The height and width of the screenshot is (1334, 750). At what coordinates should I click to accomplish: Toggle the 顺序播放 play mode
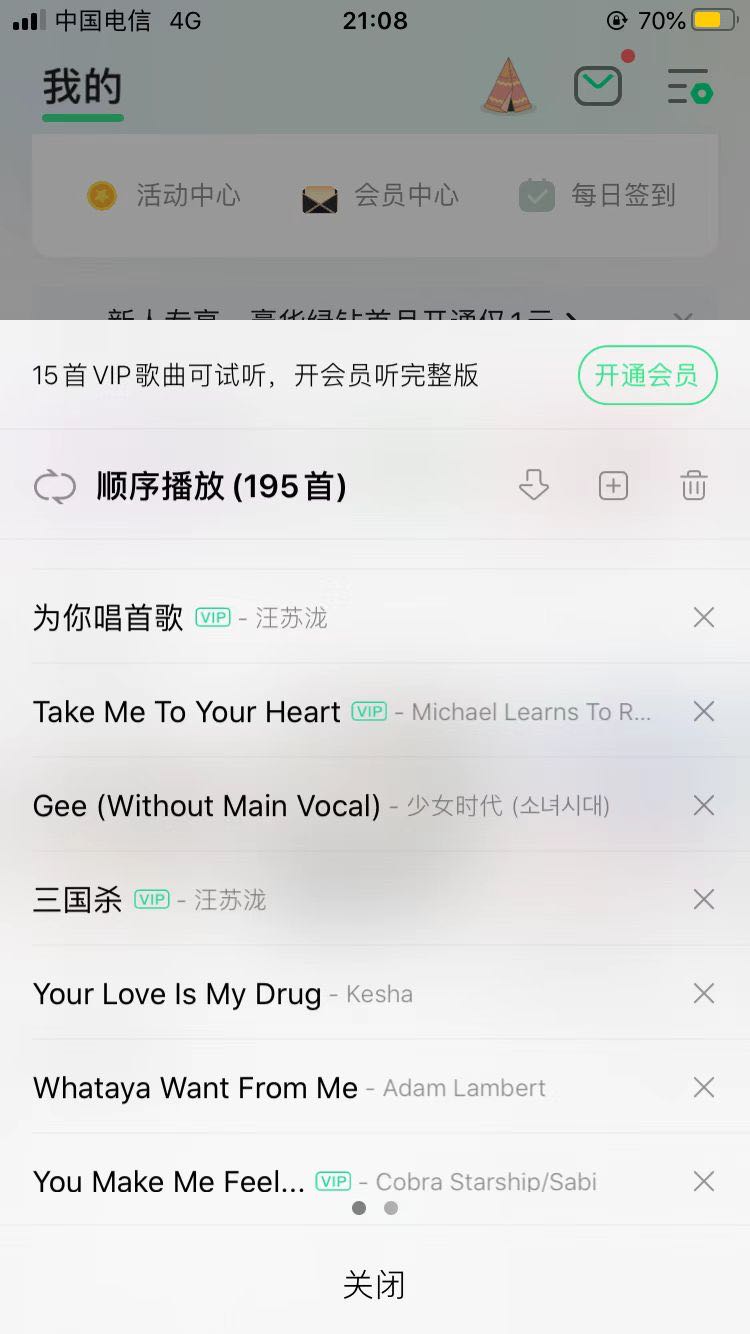pyautogui.click(x=55, y=487)
